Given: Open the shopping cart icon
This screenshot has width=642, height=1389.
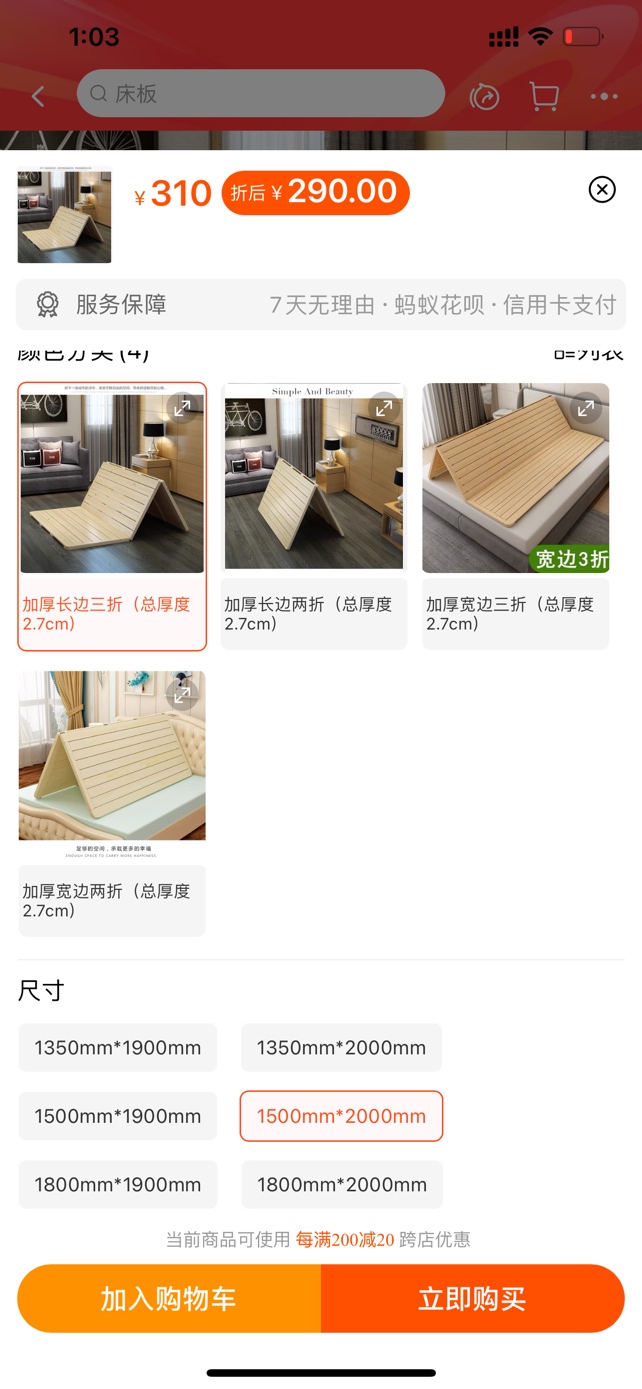Looking at the screenshot, I should [544, 96].
